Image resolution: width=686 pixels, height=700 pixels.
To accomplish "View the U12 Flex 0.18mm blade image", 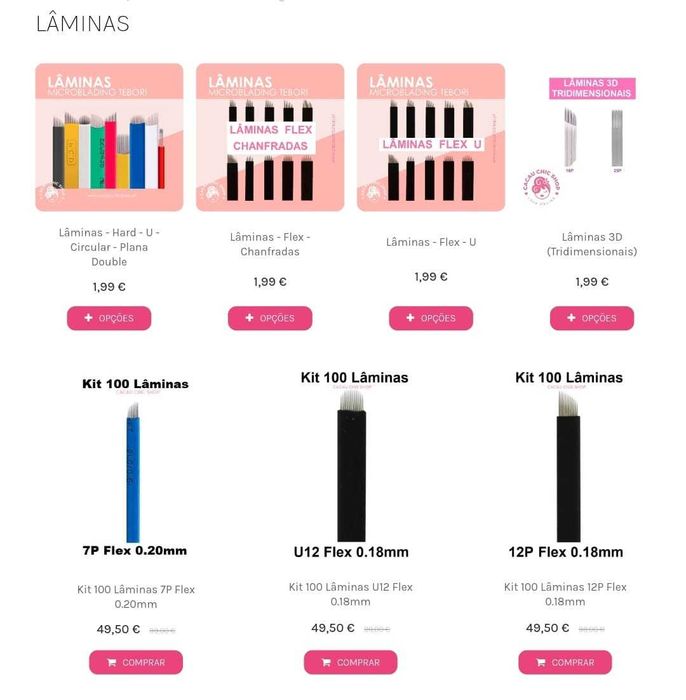I will coord(350,466).
